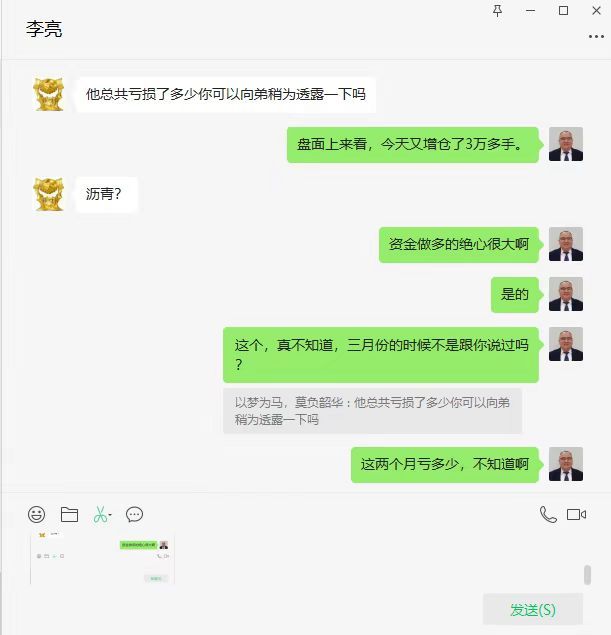The image size is (611, 635).
Task: Open chat history bubble icon
Action: (134, 514)
